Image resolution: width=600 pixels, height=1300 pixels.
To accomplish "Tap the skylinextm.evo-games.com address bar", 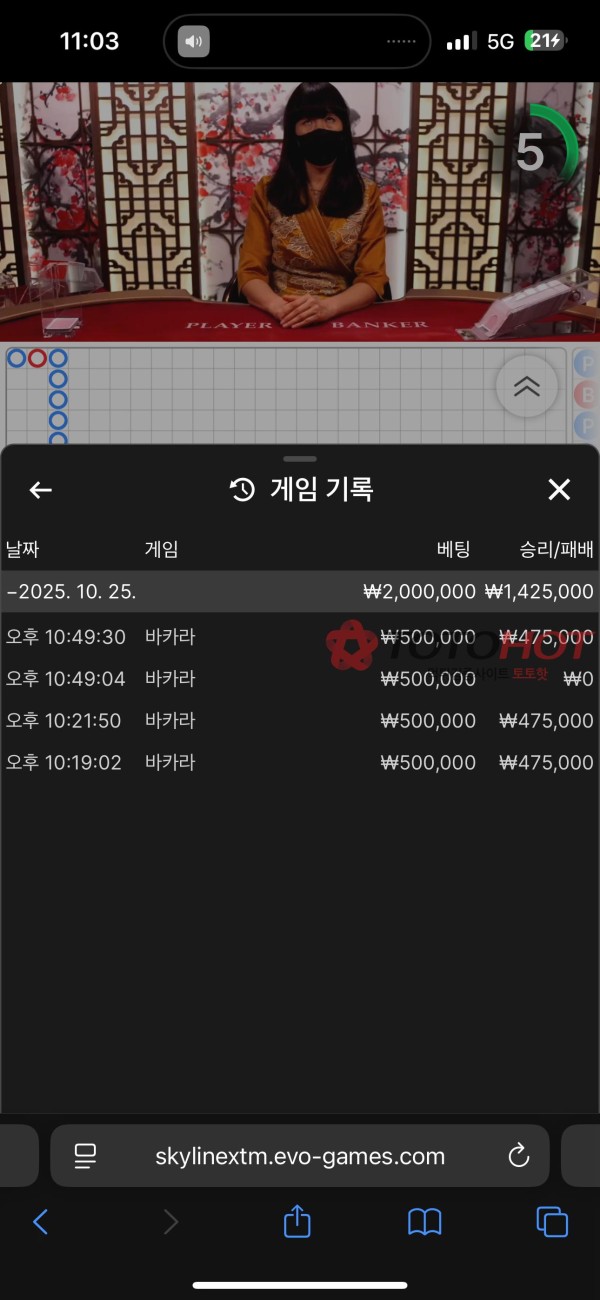I will 300,1157.
